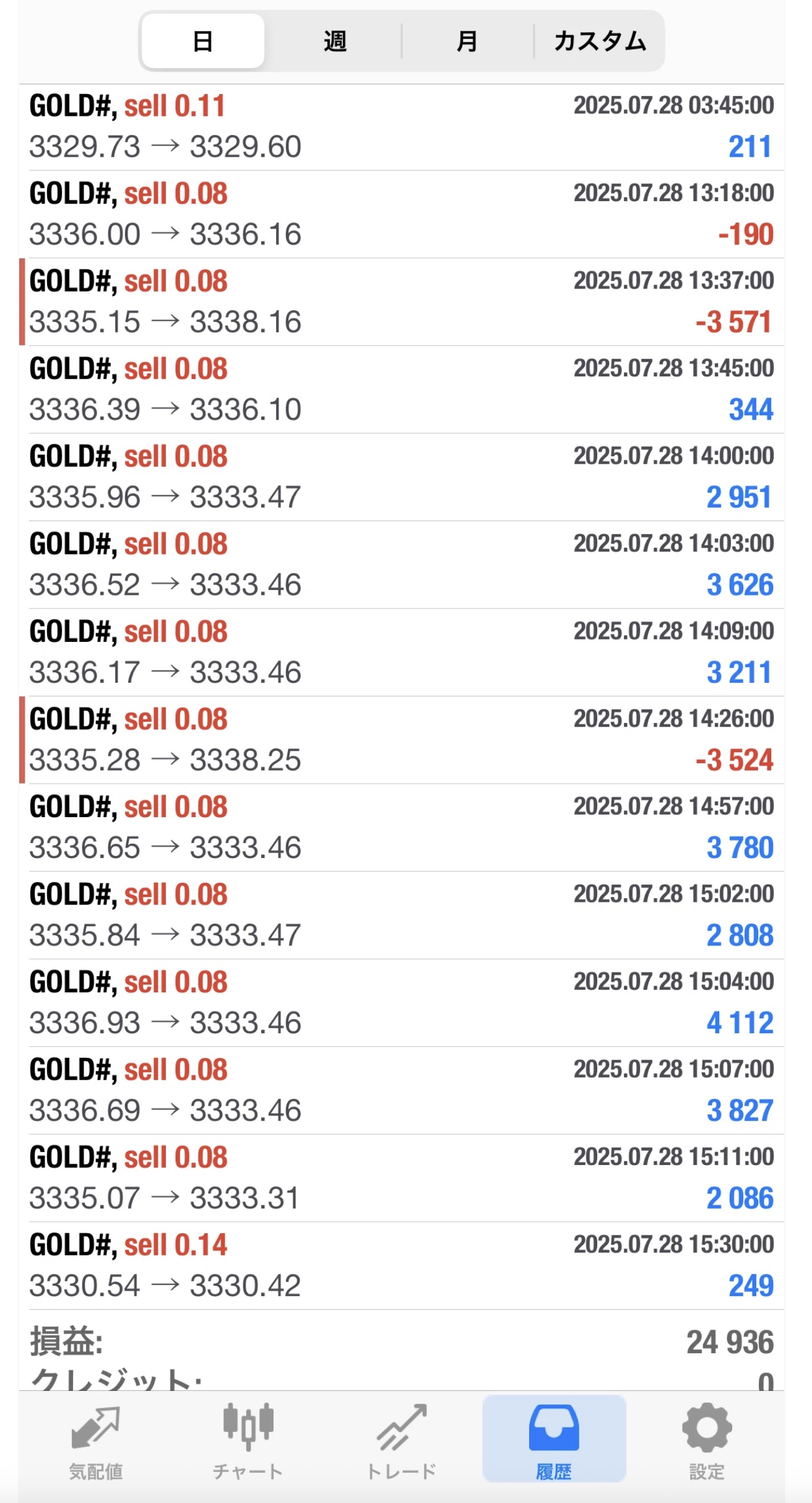Open the trade closed at 13:18:00
Image resolution: width=812 pixels, height=1503 pixels.
coord(401,214)
